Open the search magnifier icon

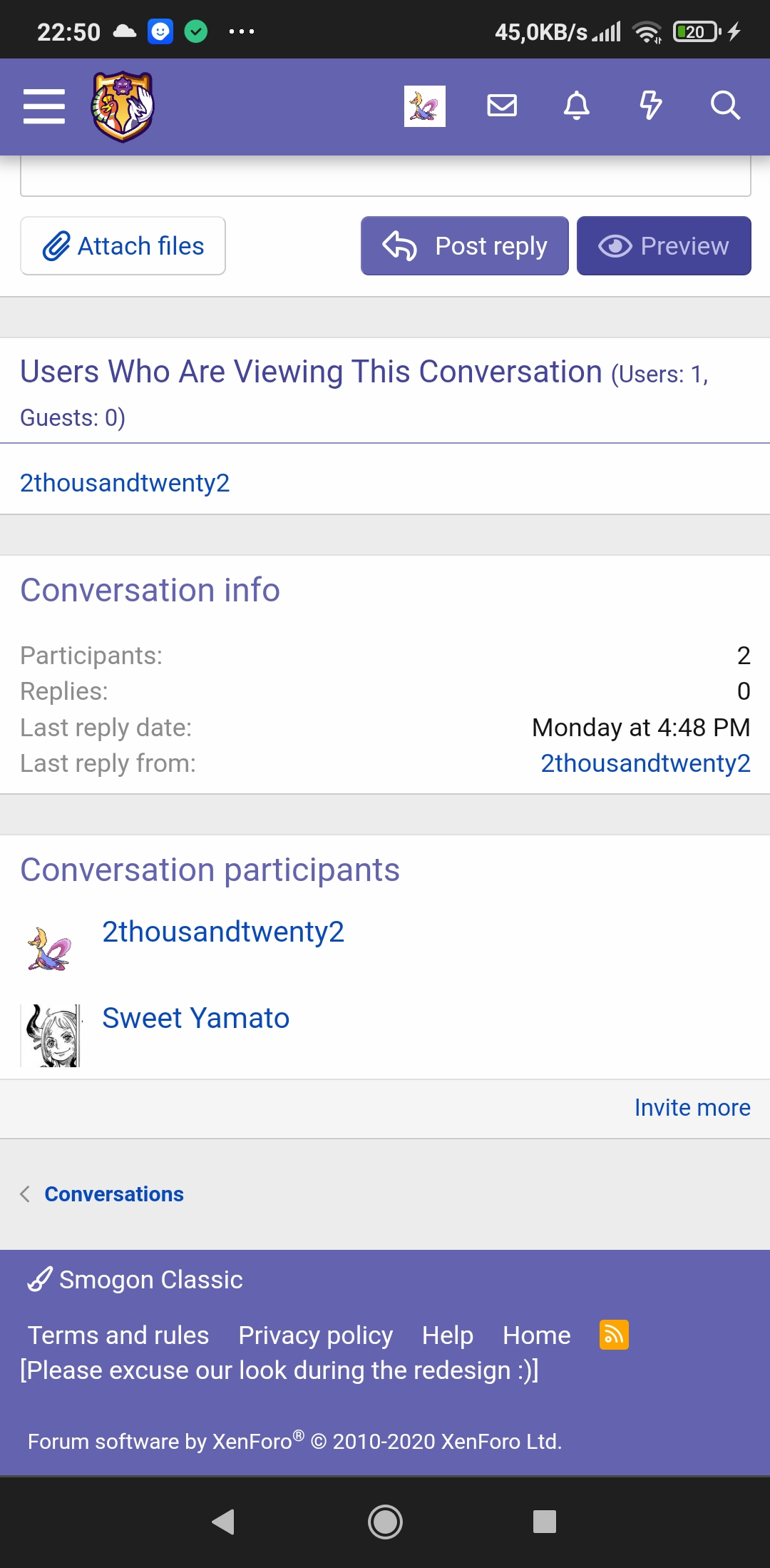[x=725, y=106]
